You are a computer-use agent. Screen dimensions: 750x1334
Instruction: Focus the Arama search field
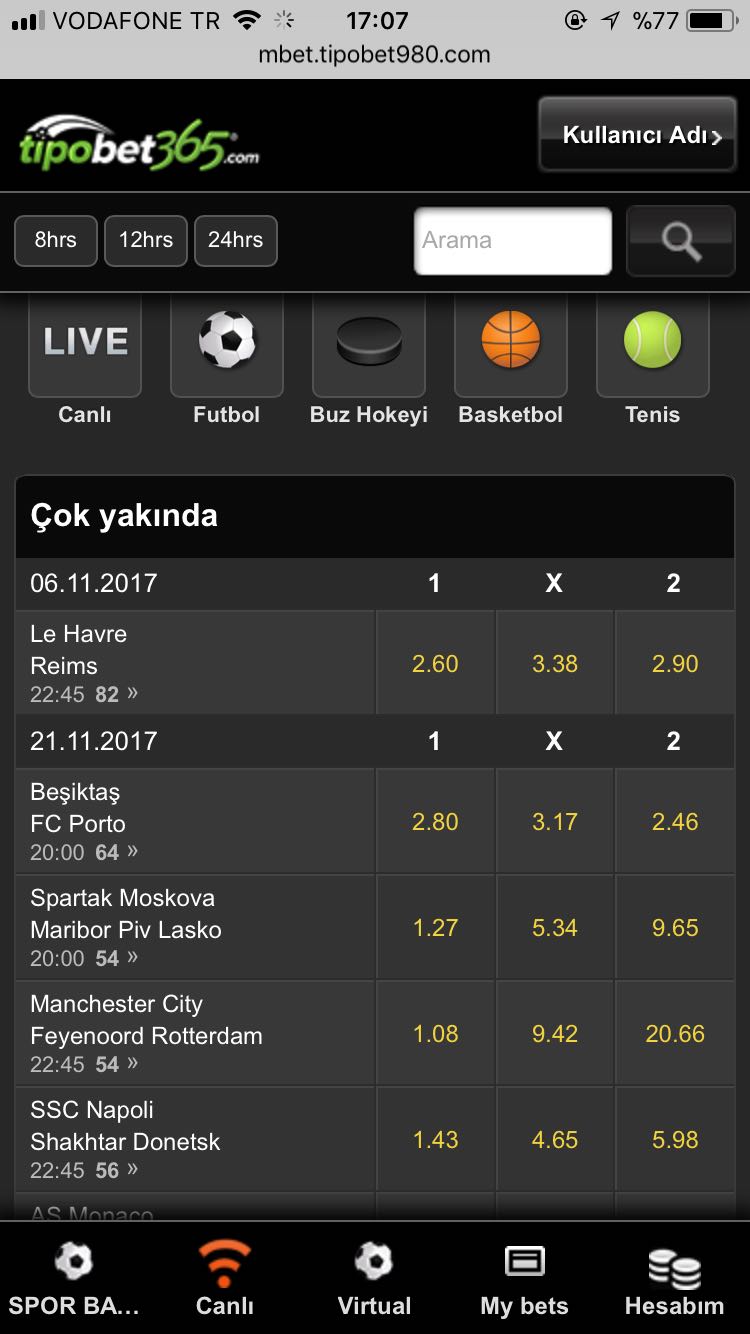[513, 241]
